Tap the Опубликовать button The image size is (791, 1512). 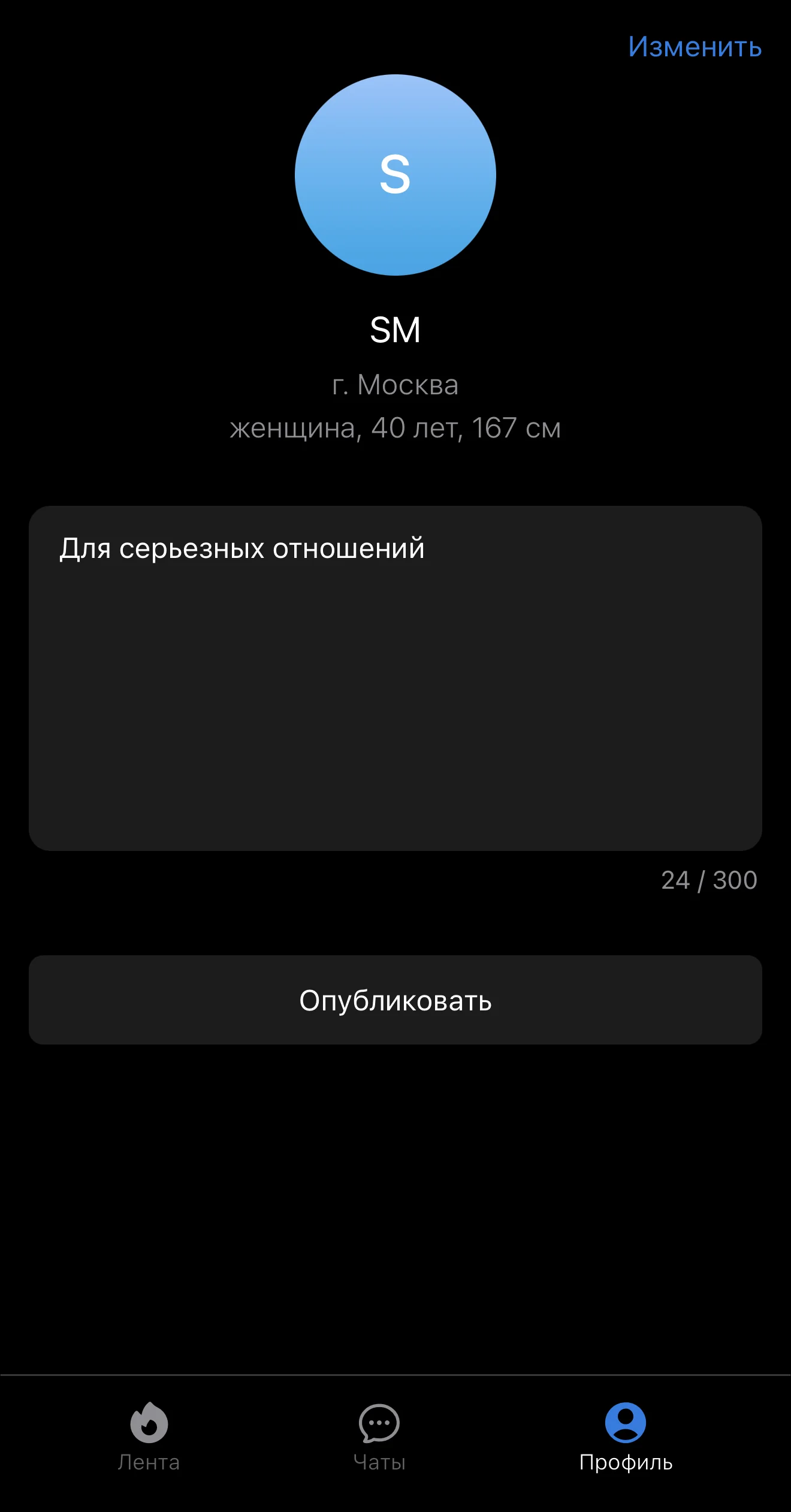pos(395,1000)
